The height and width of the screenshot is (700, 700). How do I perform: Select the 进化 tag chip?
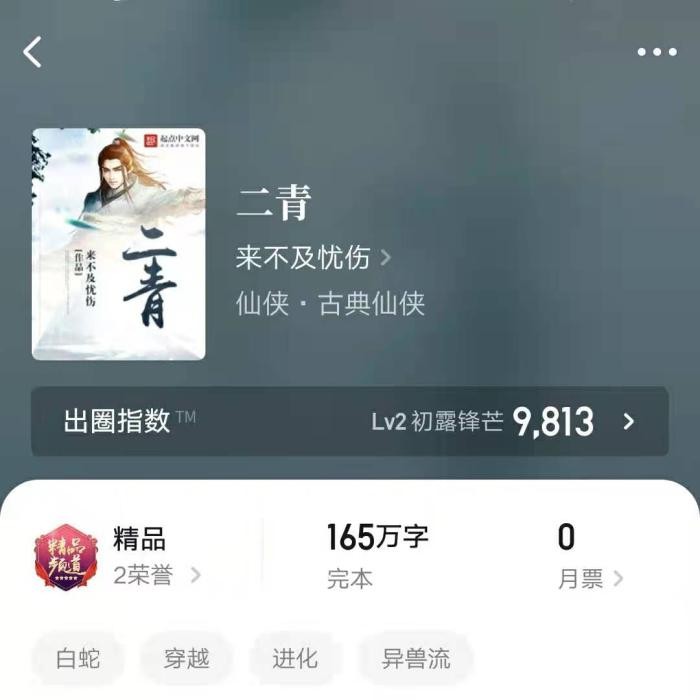(x=295, y=658)
